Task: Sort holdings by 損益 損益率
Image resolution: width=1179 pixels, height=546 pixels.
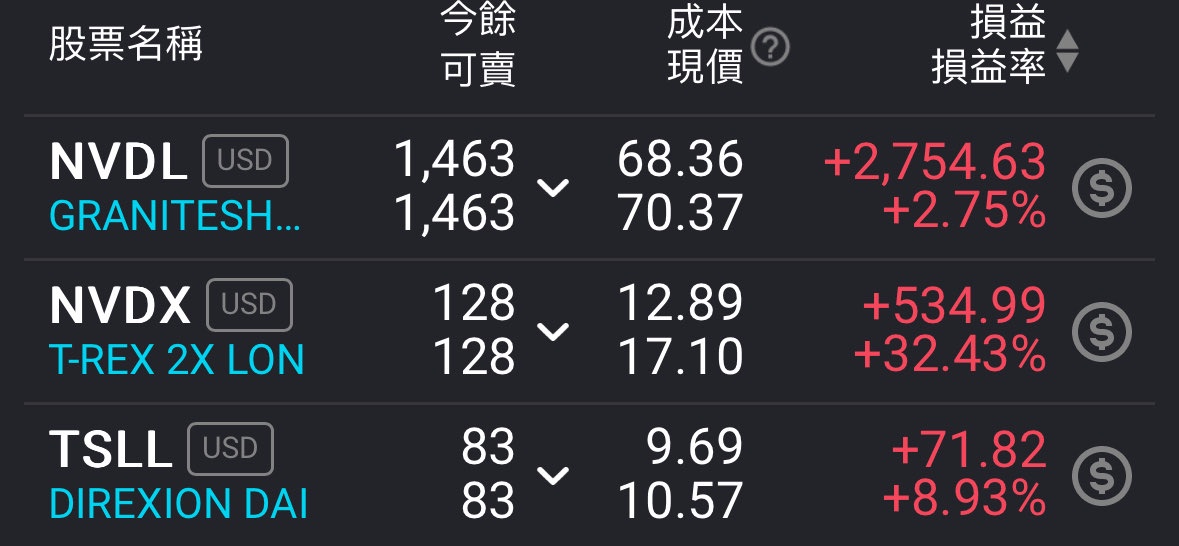Action: point(1067,50)
